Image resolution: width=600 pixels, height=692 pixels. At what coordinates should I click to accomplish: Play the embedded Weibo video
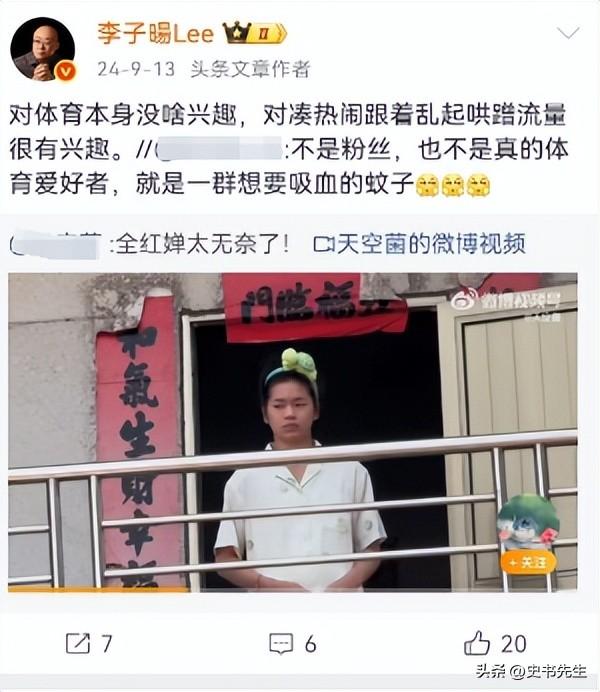tap(292, 432)
